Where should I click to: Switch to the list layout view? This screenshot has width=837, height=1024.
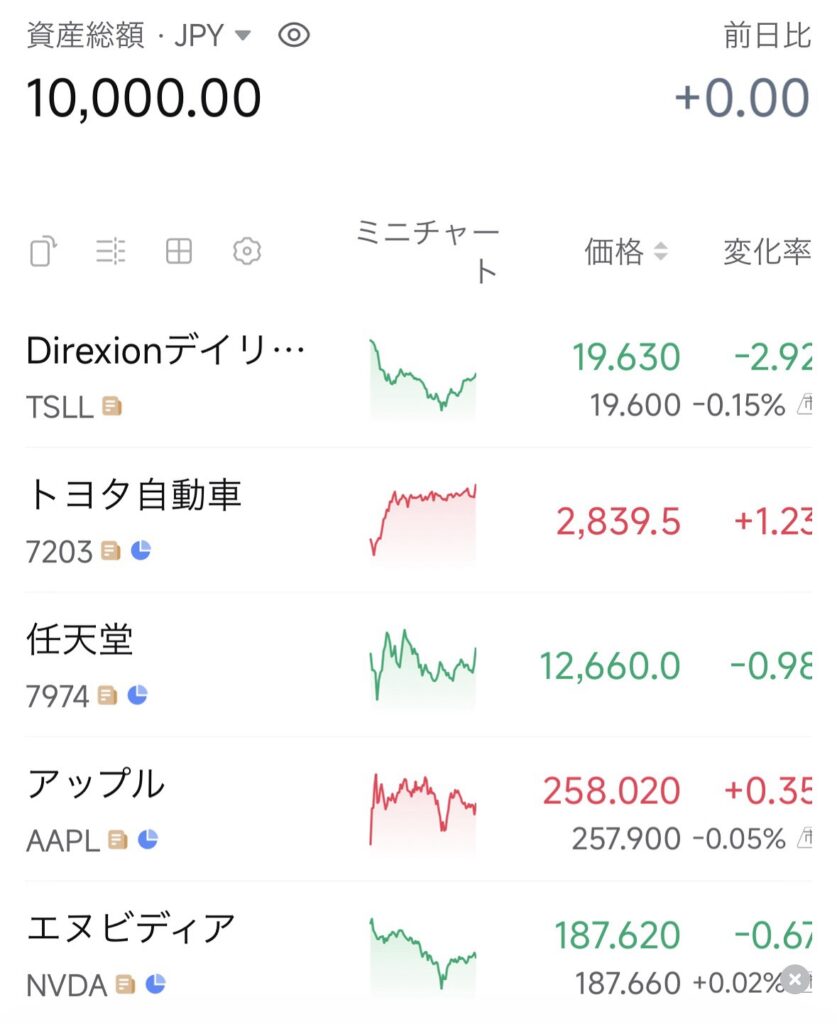(x=110, y=252)
